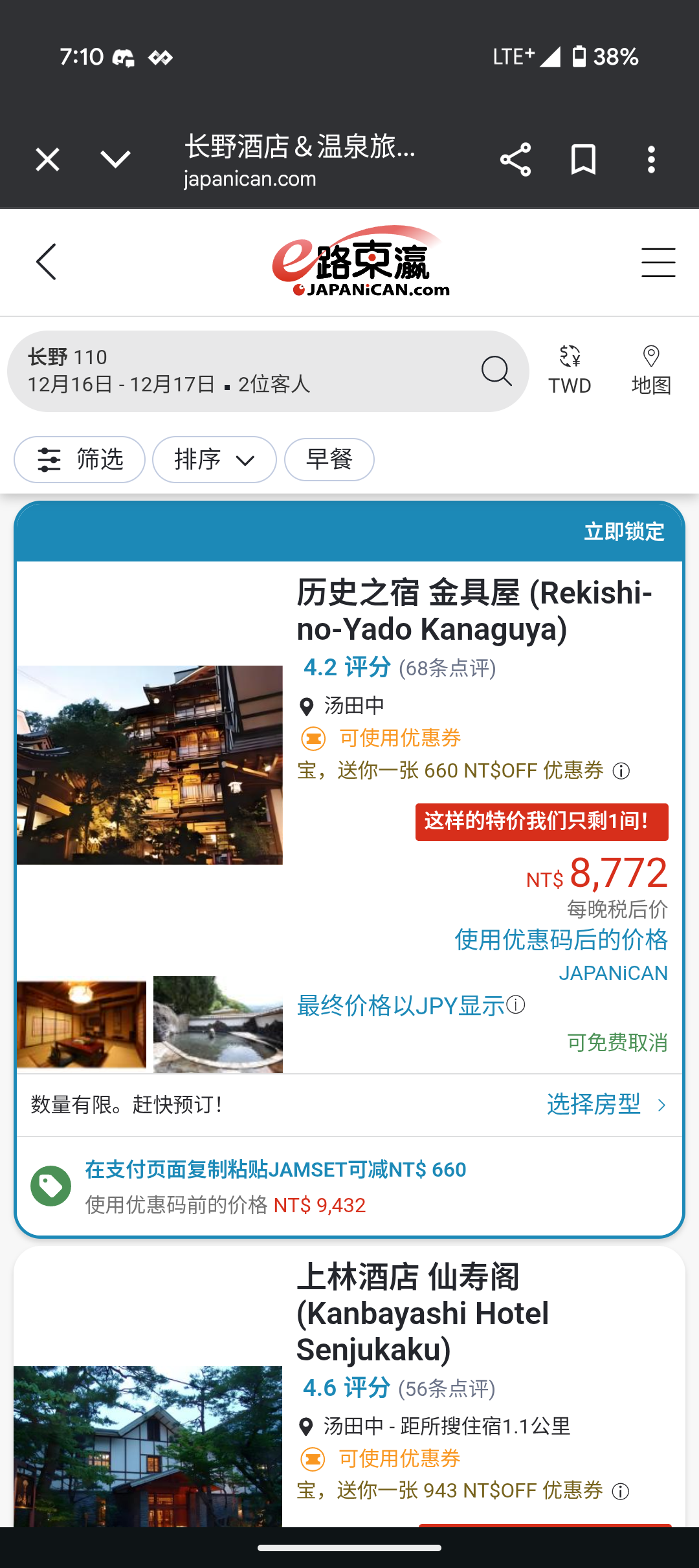View info for the 943 NT$OFF coupon
Viewport: 699px width, 1568px height.
pyautogui.click(x=621, y=1492)
